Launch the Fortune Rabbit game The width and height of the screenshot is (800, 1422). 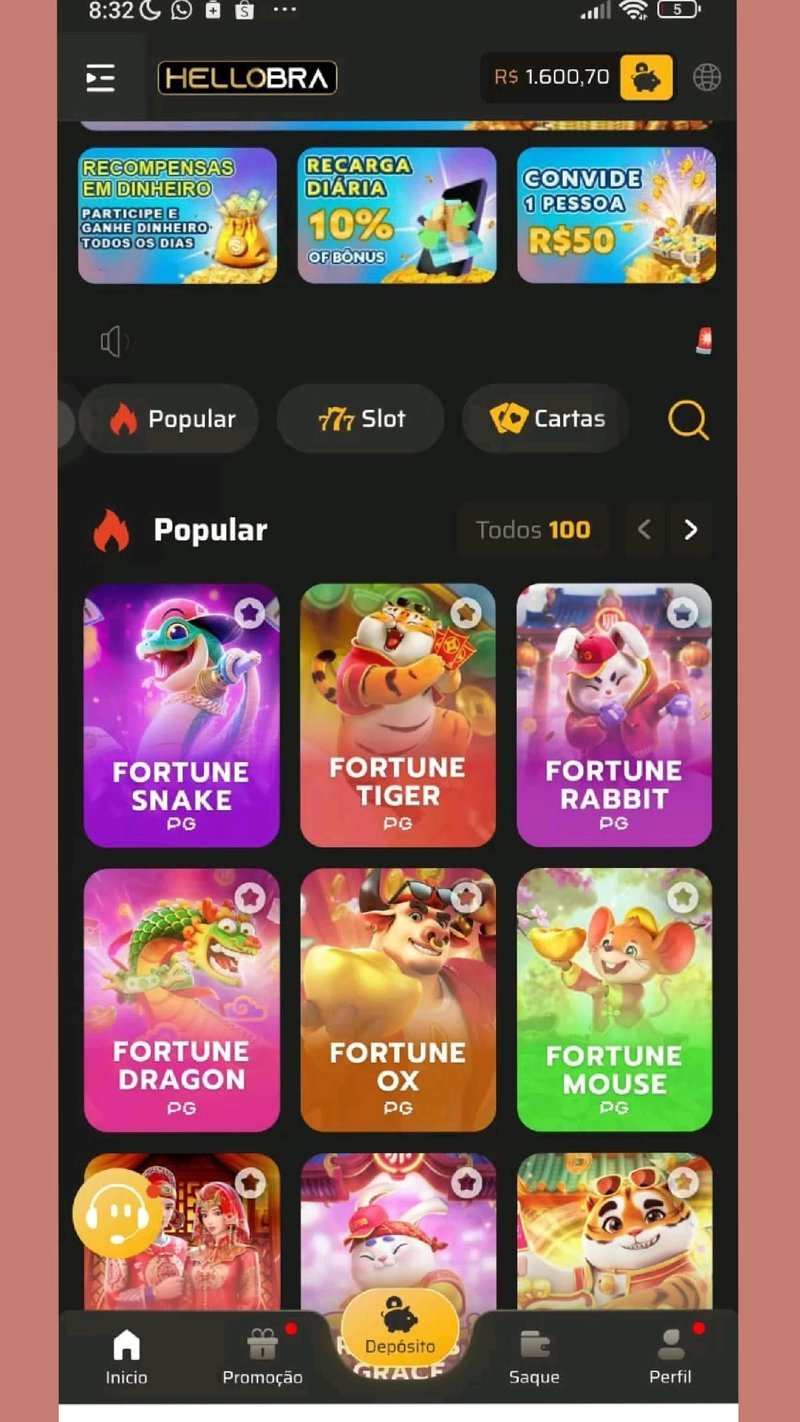614,715
